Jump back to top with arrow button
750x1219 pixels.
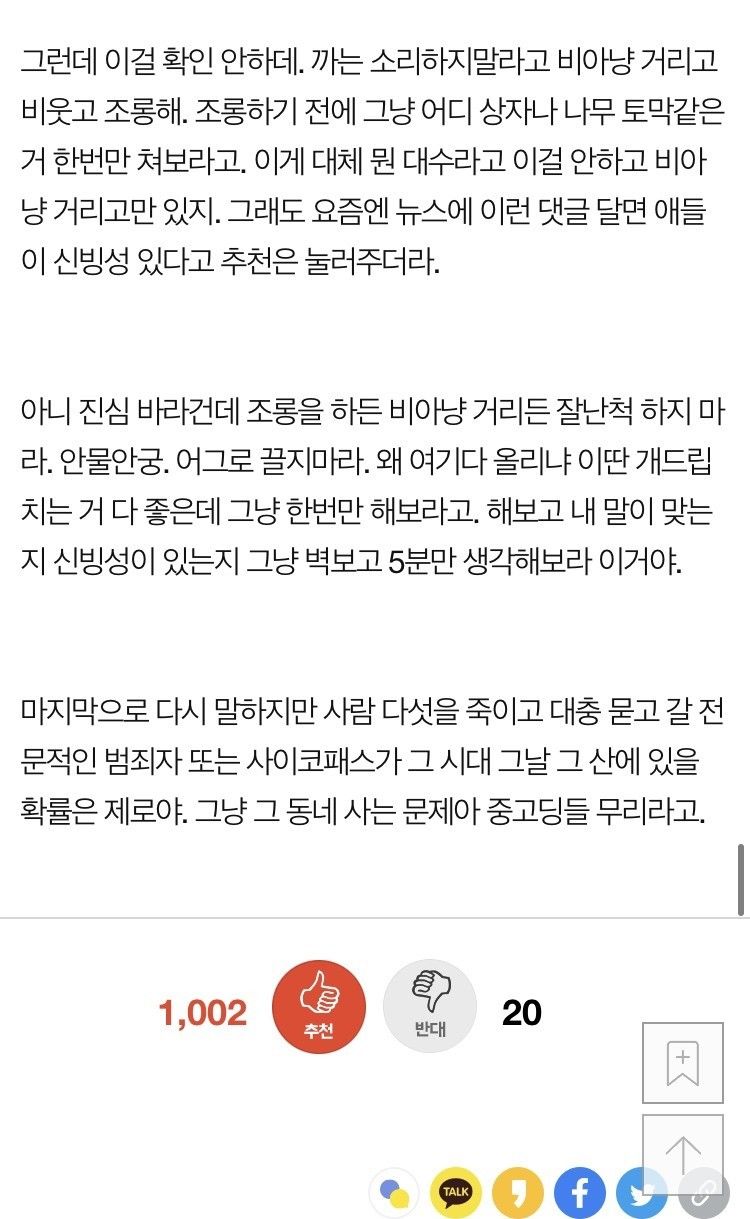click(682, 1154)
